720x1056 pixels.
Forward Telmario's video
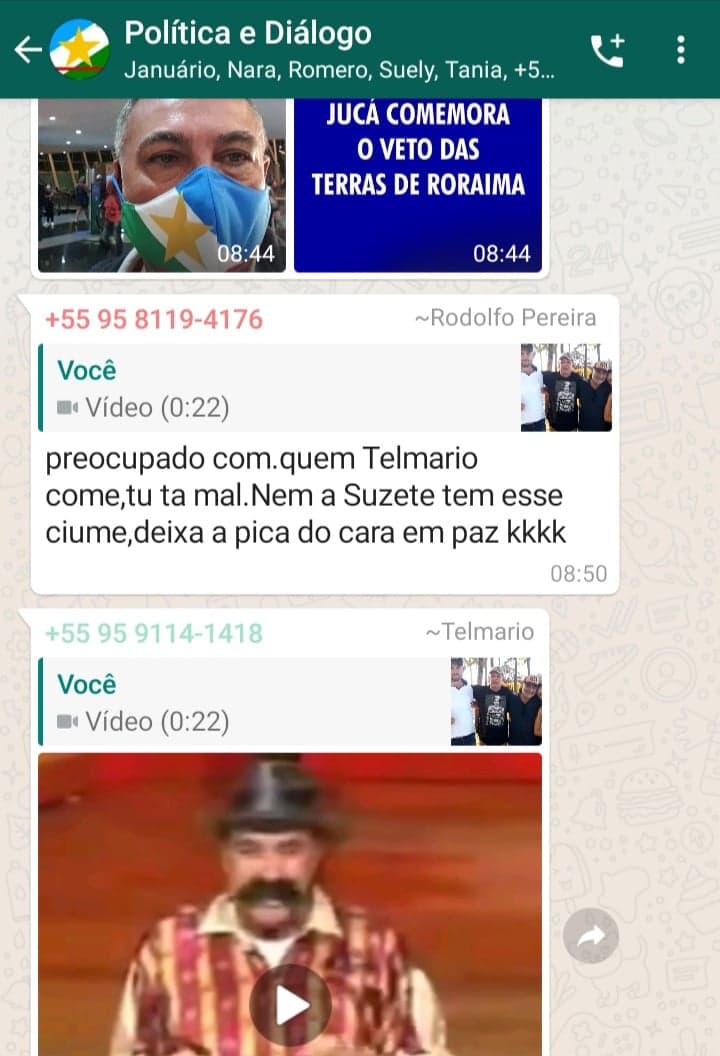(x=591, y=936)
